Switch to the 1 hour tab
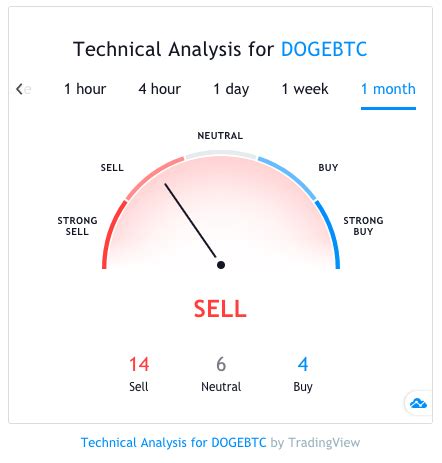This screenshot has height=463, width=442. click(x=85, y=89)
